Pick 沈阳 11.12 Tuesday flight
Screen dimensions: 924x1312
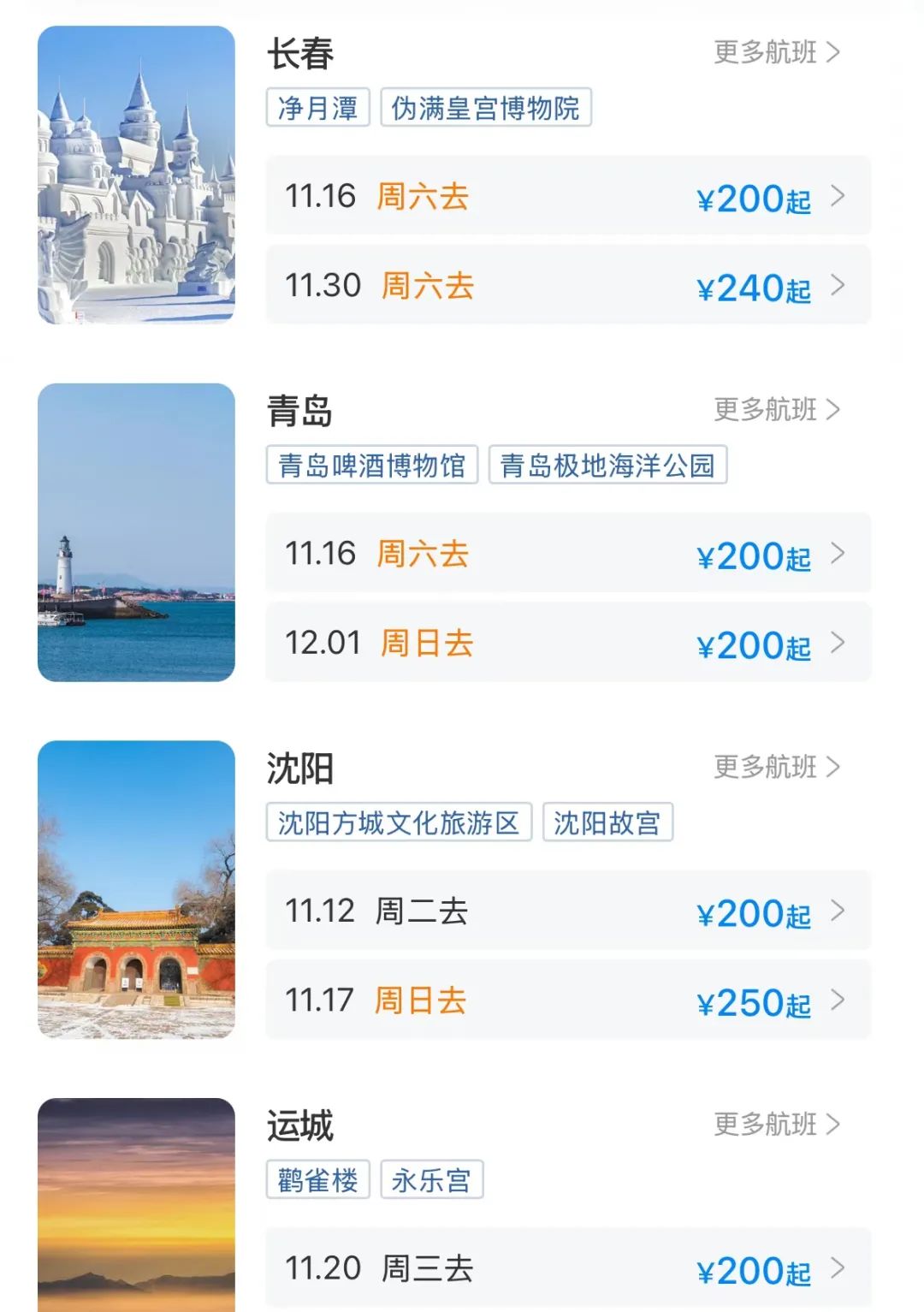pyautogui.click(x=568, y=911)
